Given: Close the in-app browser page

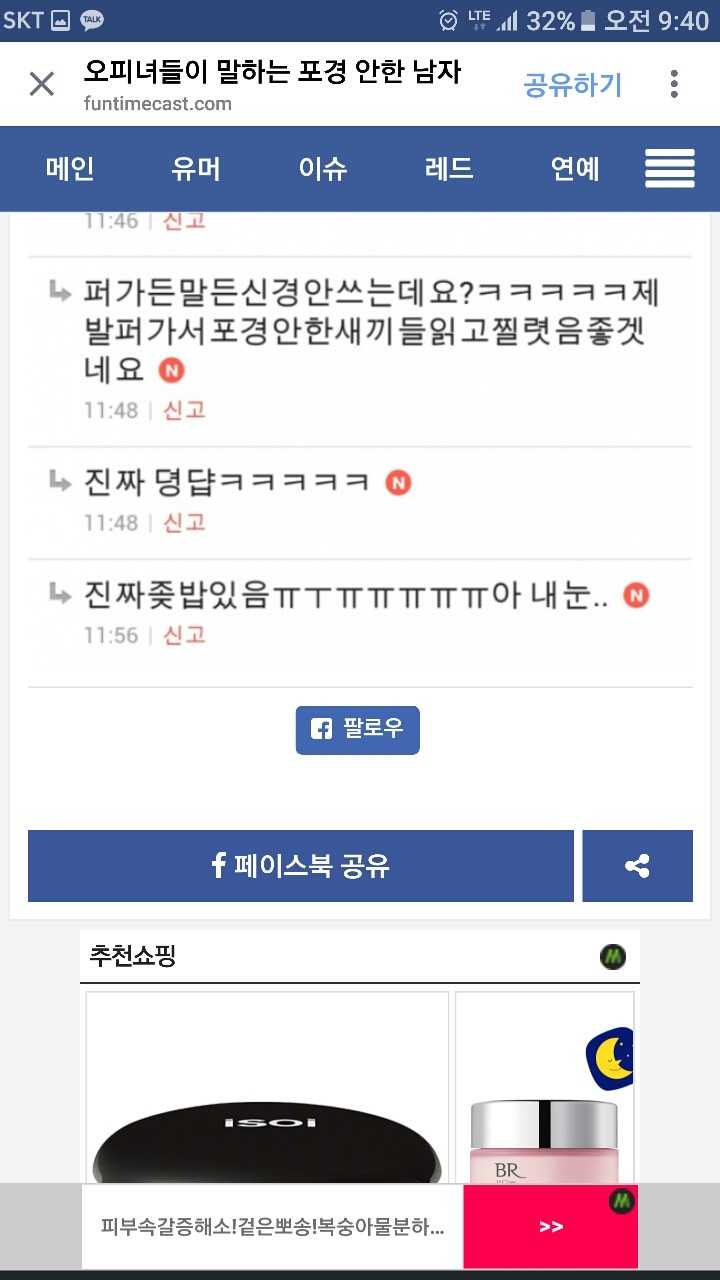Looking at the screenshot, I should (41, 84).
